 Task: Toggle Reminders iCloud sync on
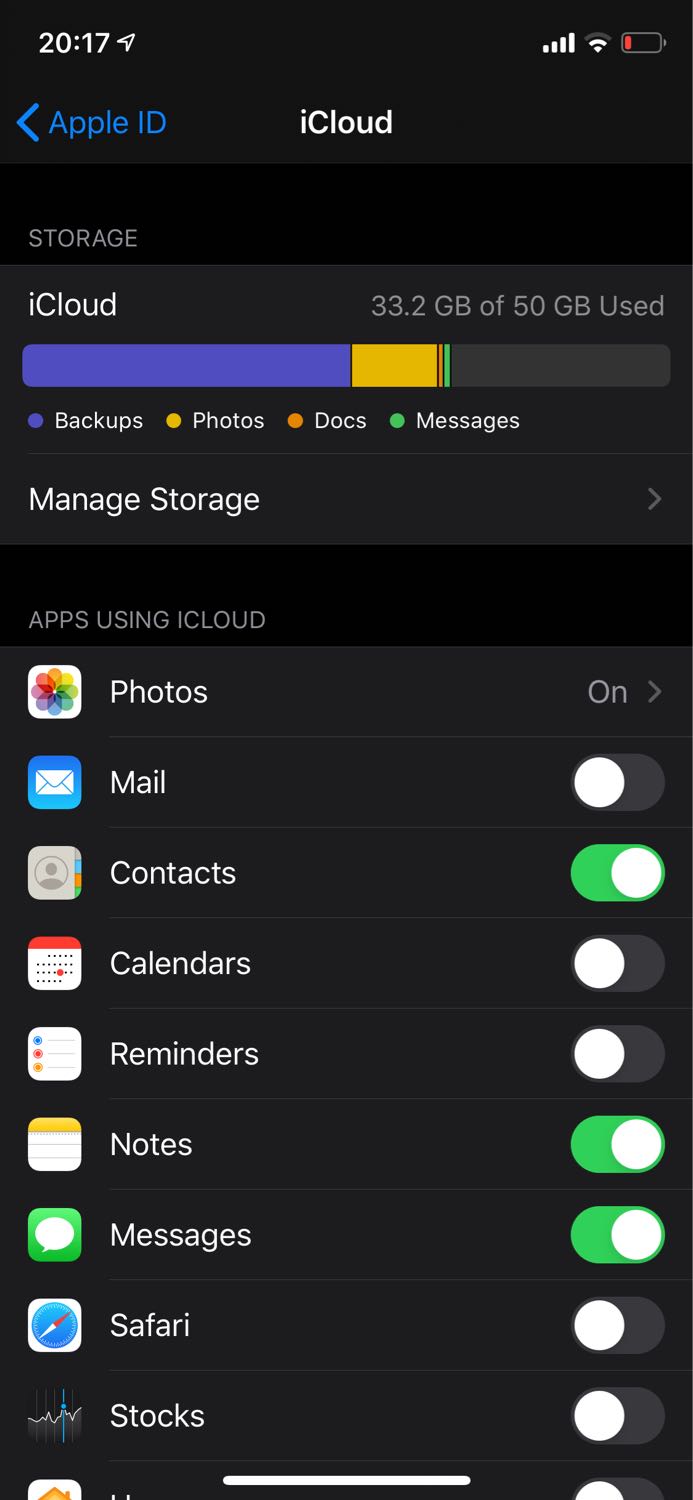617,1054
